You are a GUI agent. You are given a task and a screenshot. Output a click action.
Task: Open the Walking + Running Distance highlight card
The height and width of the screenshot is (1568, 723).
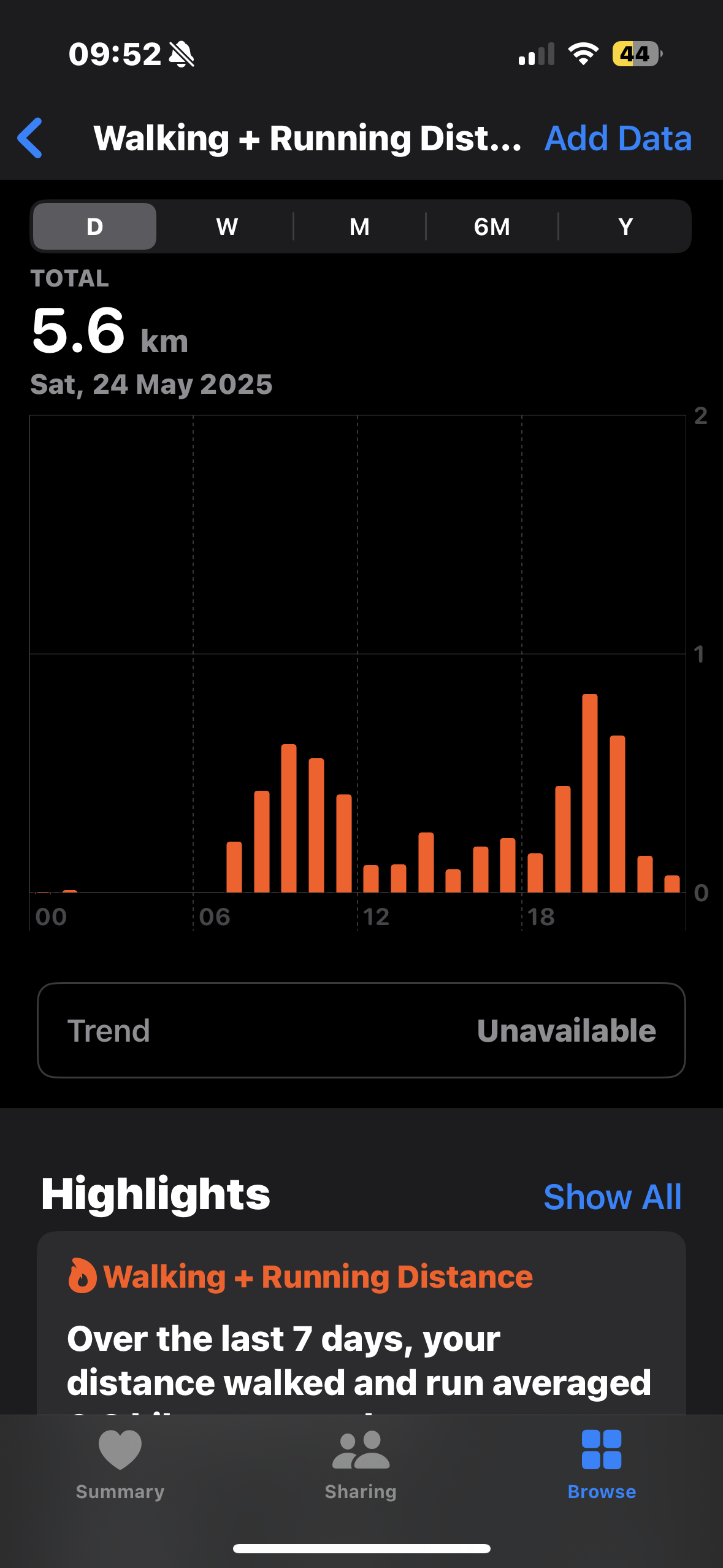point(361,1323)
